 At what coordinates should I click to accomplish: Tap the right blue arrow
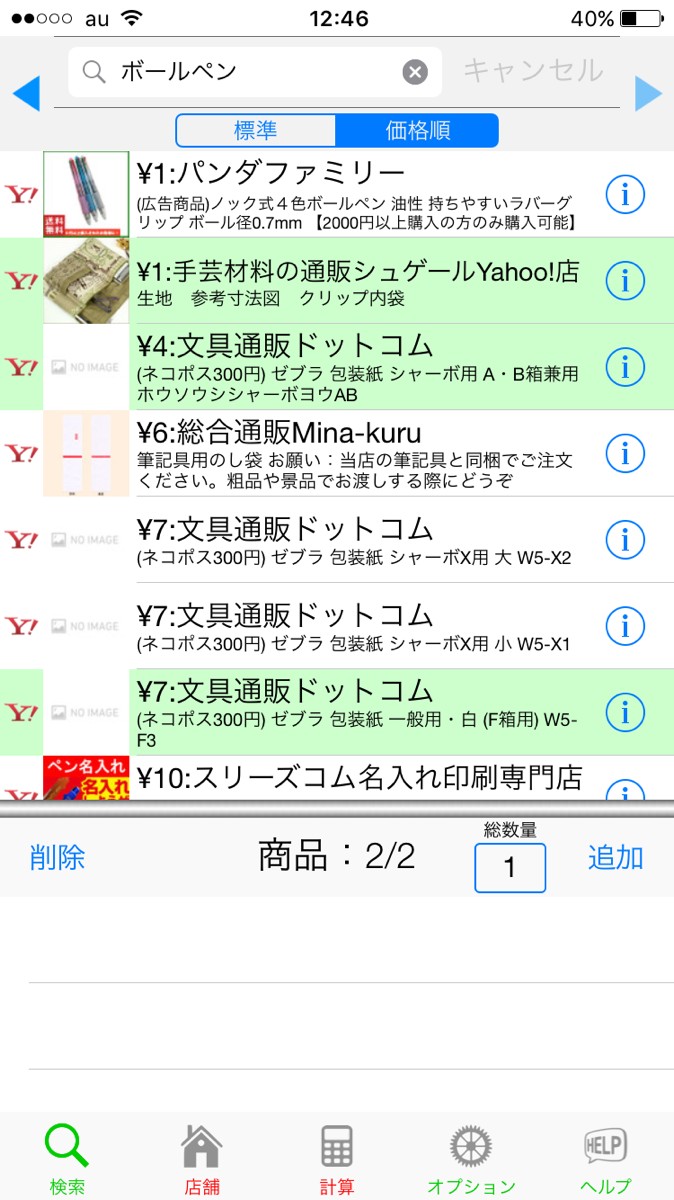(648, 93)
